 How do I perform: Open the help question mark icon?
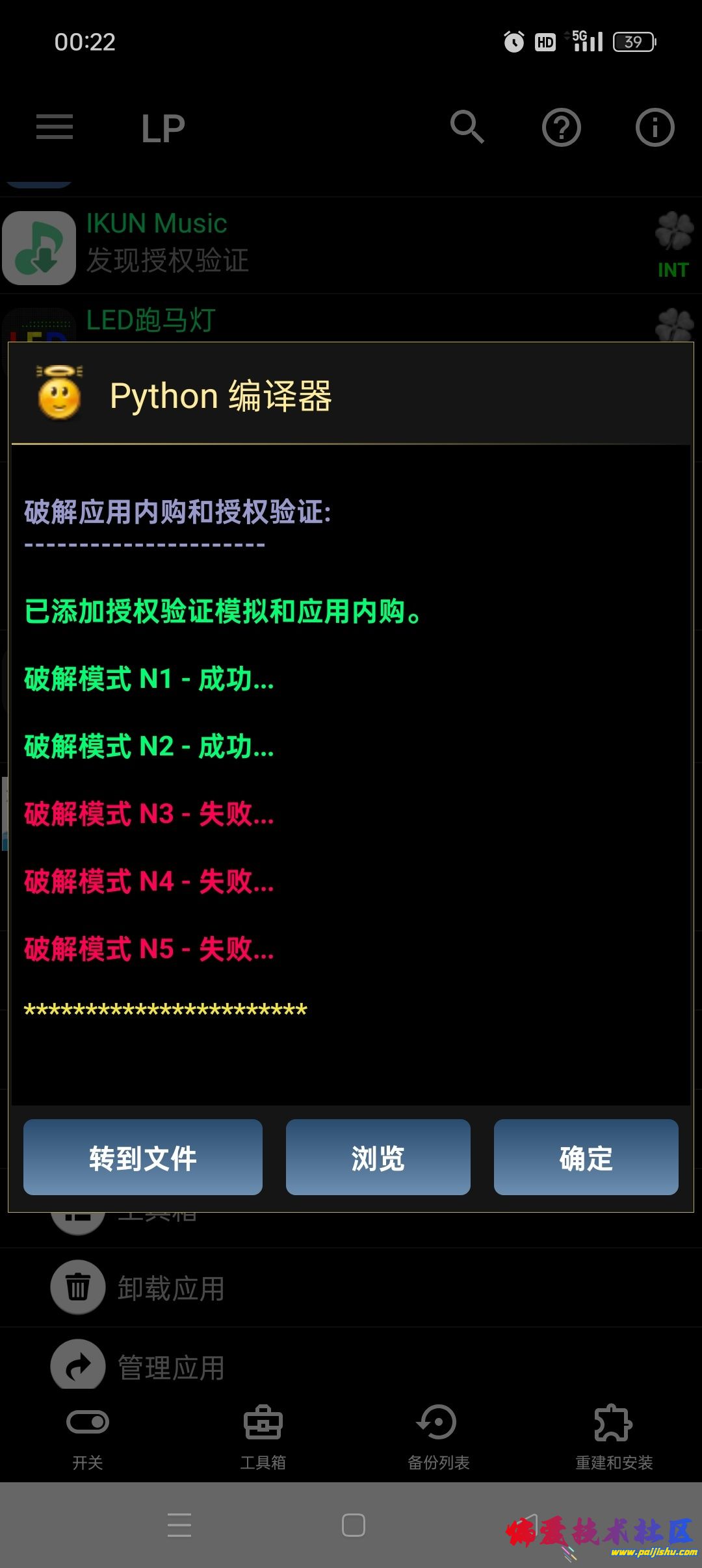[x=561, y=127]
